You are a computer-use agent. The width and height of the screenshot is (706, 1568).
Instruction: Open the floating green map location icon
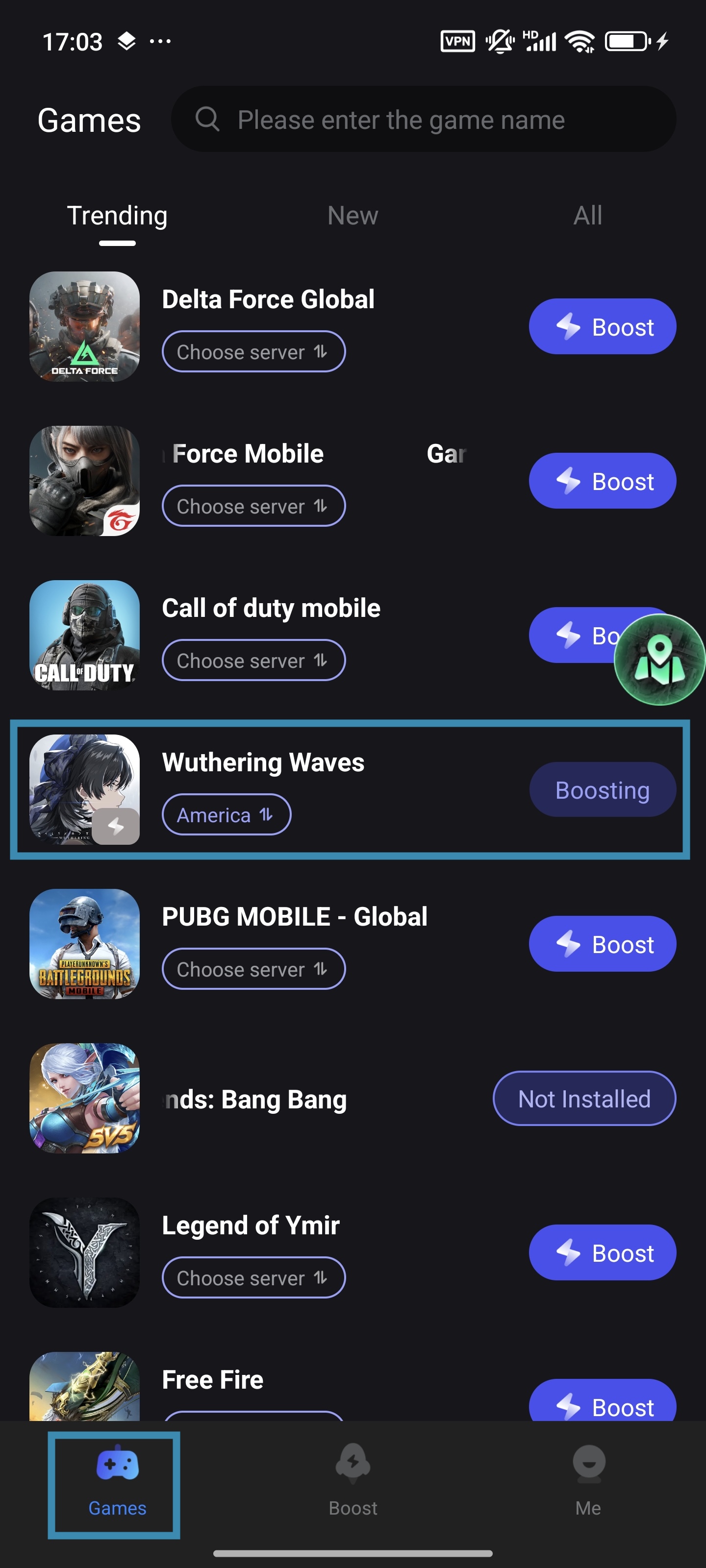pyautogui.click(x=659, y=660)
